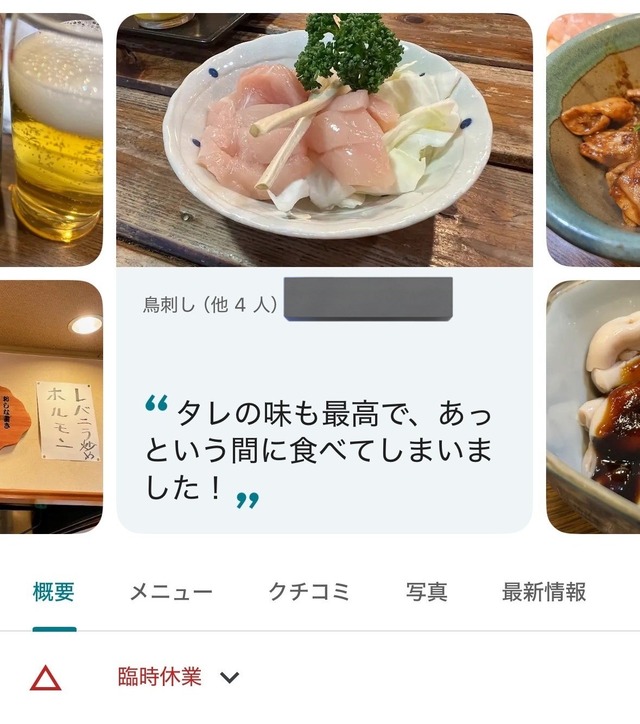Switch to the 最新情報 tab
The width and height of the screenshot is (640, 724).
point(544,592)
